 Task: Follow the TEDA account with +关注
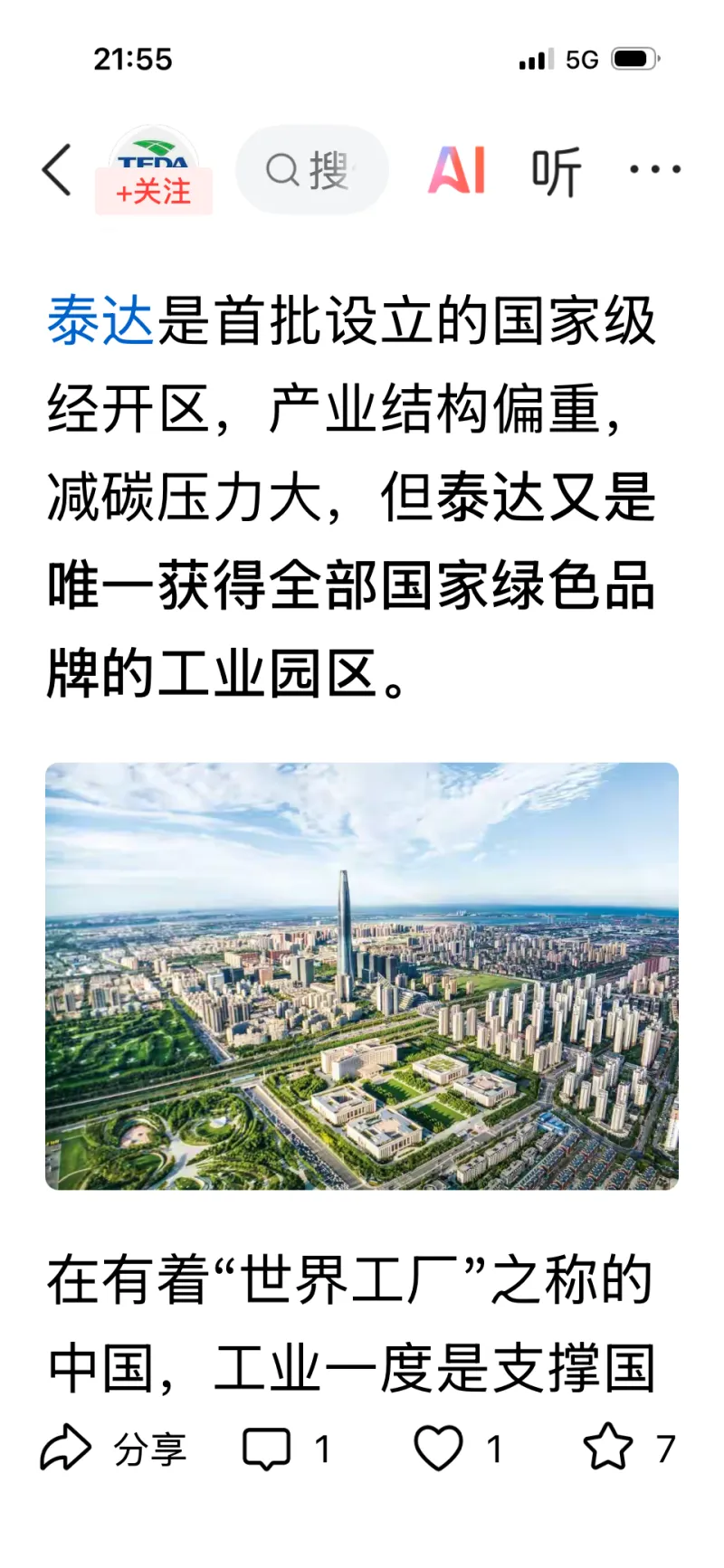[154, 192]
